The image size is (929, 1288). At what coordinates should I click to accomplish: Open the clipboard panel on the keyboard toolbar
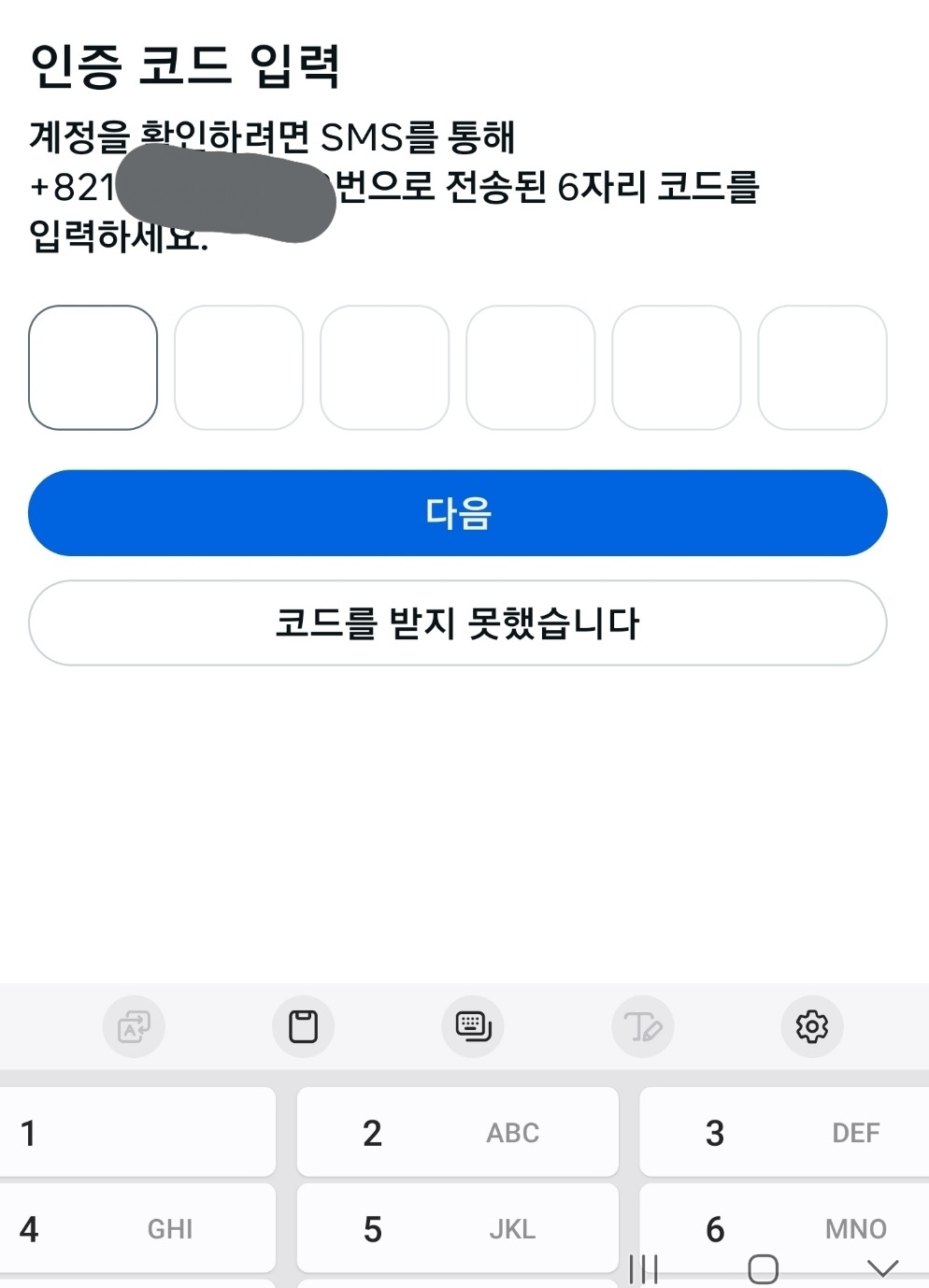(303, 1026)
